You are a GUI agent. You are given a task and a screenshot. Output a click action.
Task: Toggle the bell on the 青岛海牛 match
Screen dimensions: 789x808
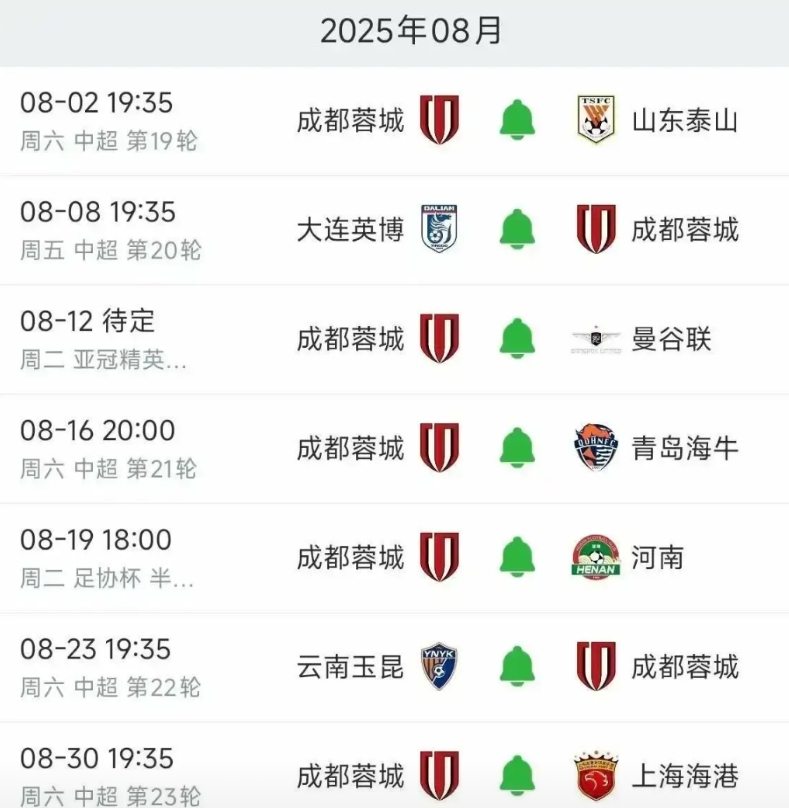tap(517, 447)
